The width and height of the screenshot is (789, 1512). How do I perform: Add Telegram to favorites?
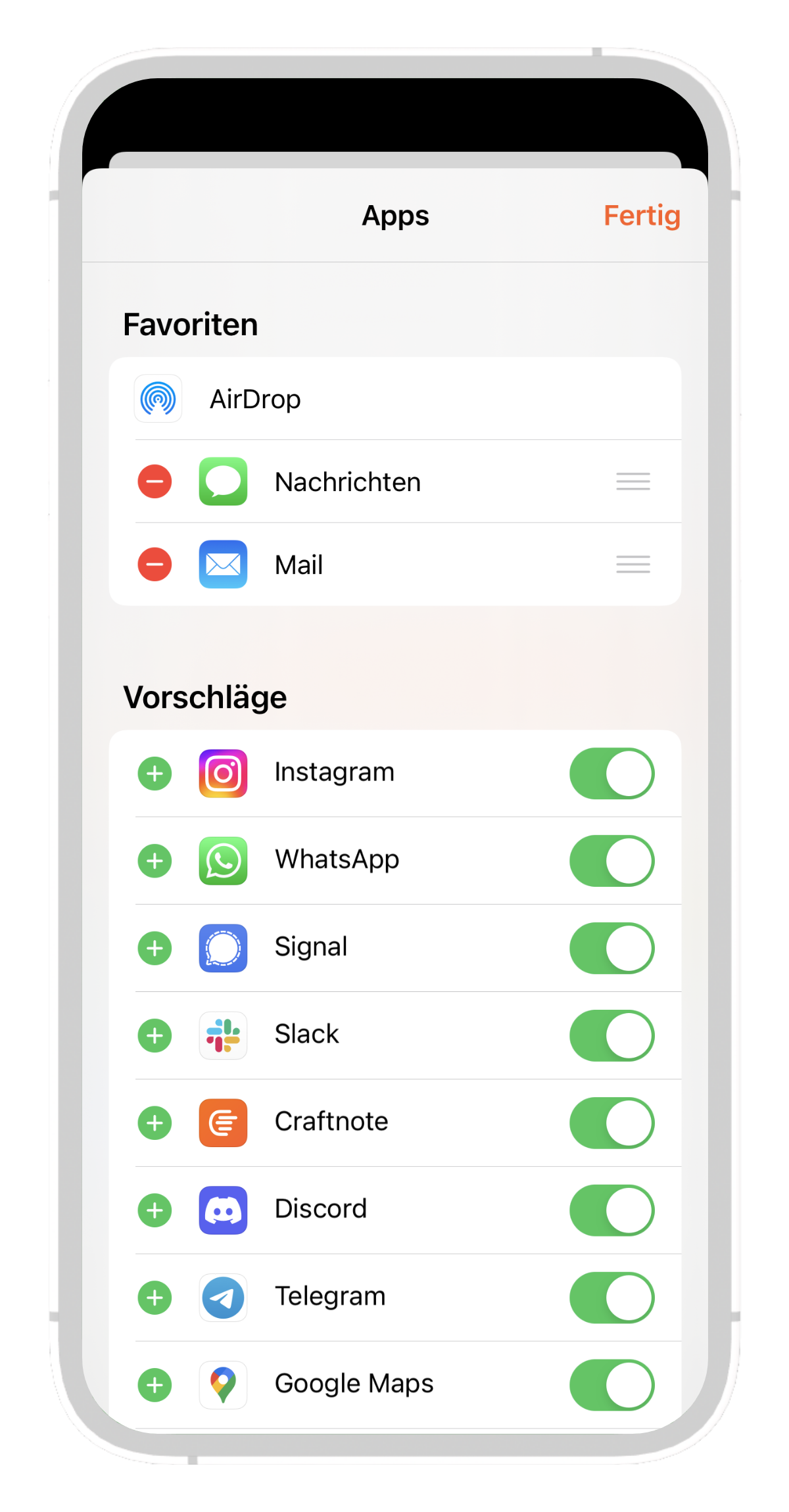155,1298
